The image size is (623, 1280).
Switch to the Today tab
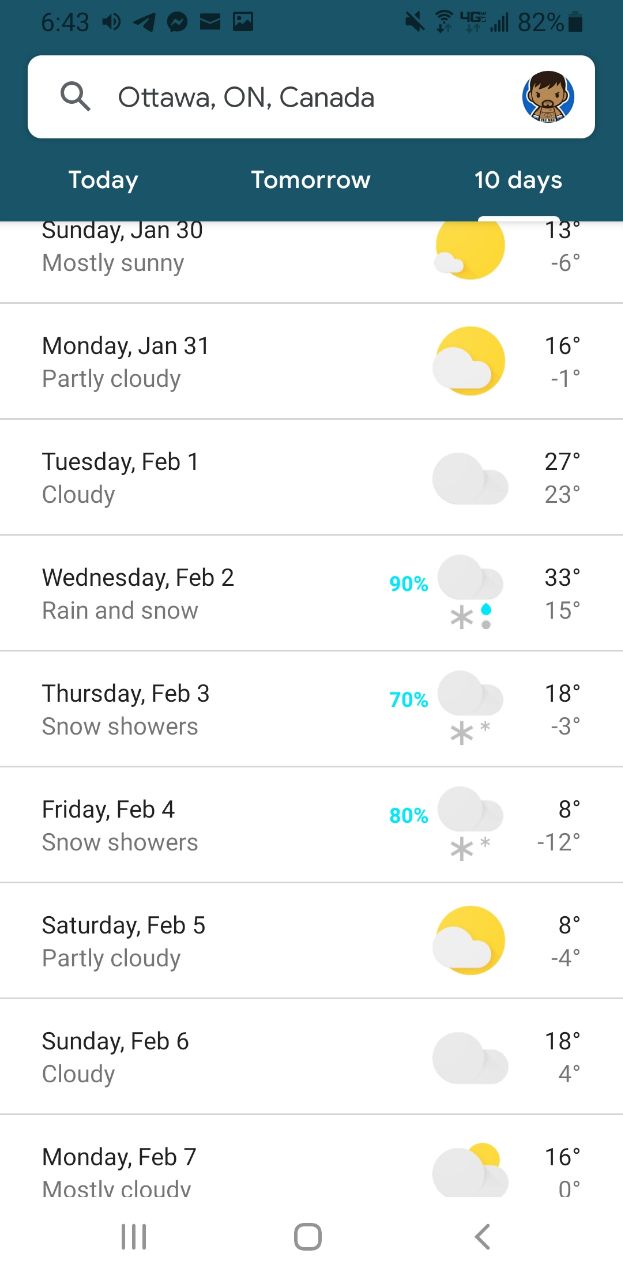coord(103,180)
